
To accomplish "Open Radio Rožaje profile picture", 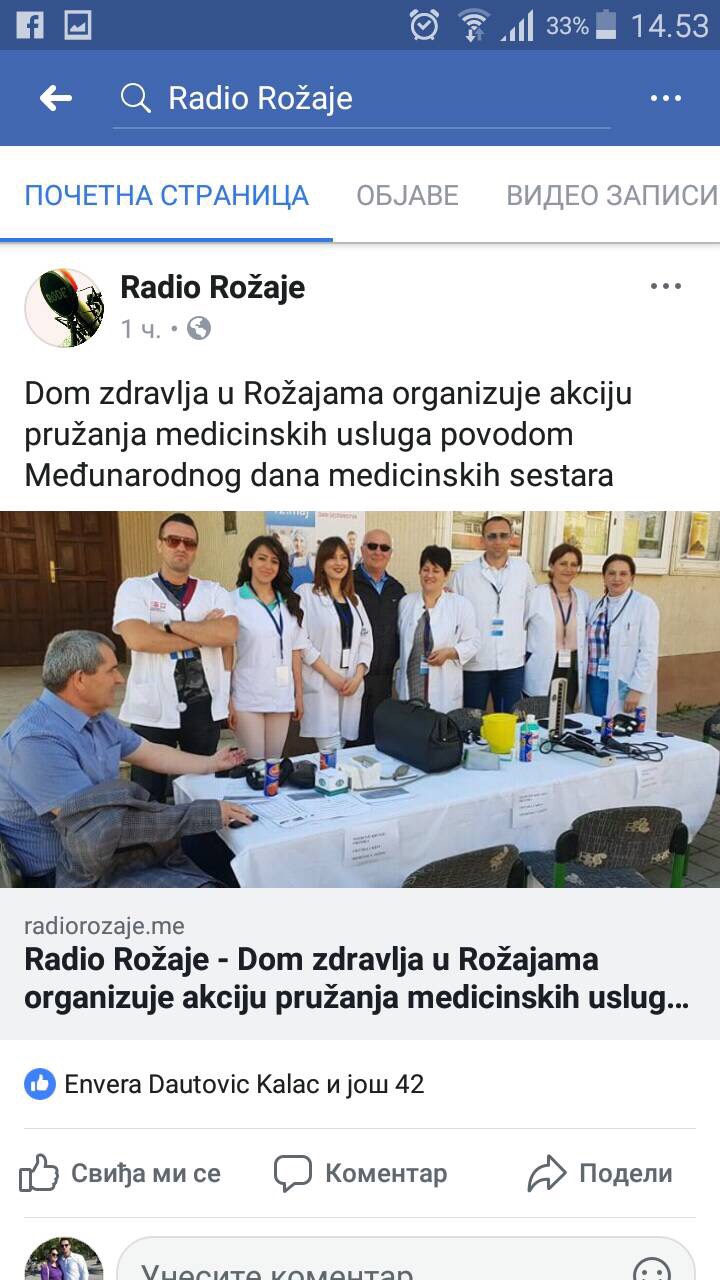I will [64, 307].
